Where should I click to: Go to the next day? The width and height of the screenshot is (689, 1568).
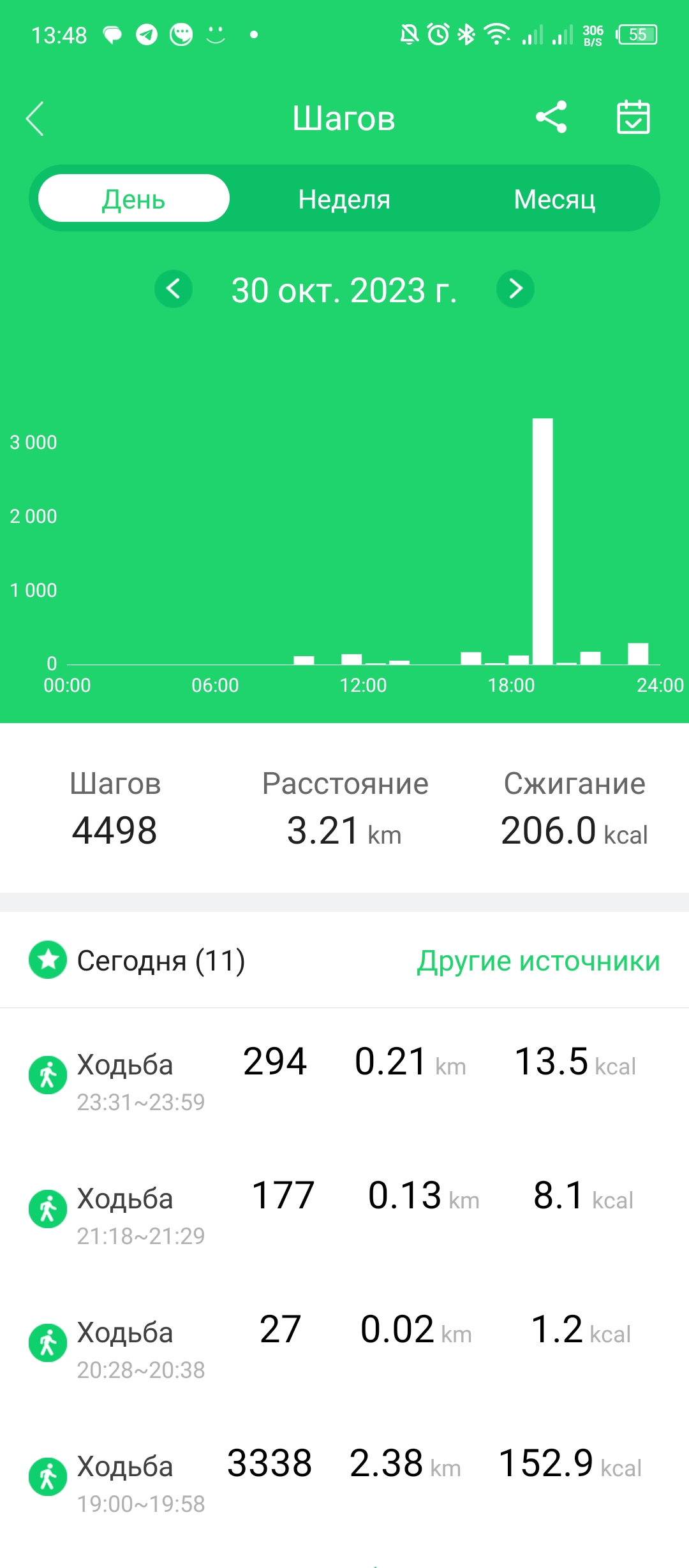click(x=515, y=289)
